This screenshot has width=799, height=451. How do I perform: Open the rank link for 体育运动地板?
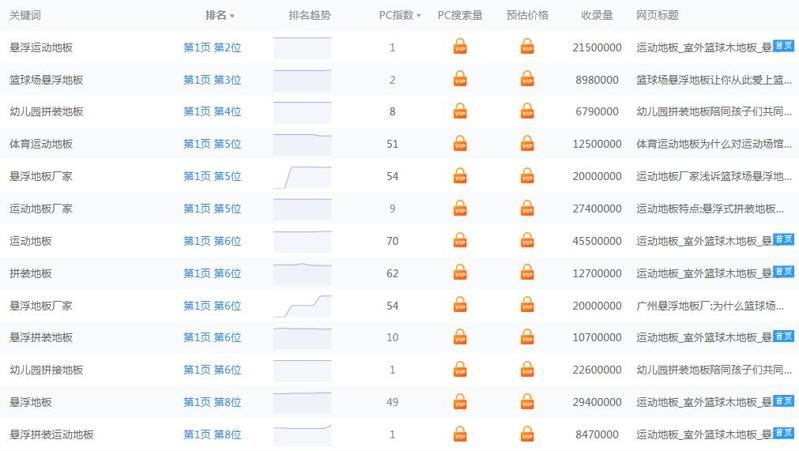(212, 144)
